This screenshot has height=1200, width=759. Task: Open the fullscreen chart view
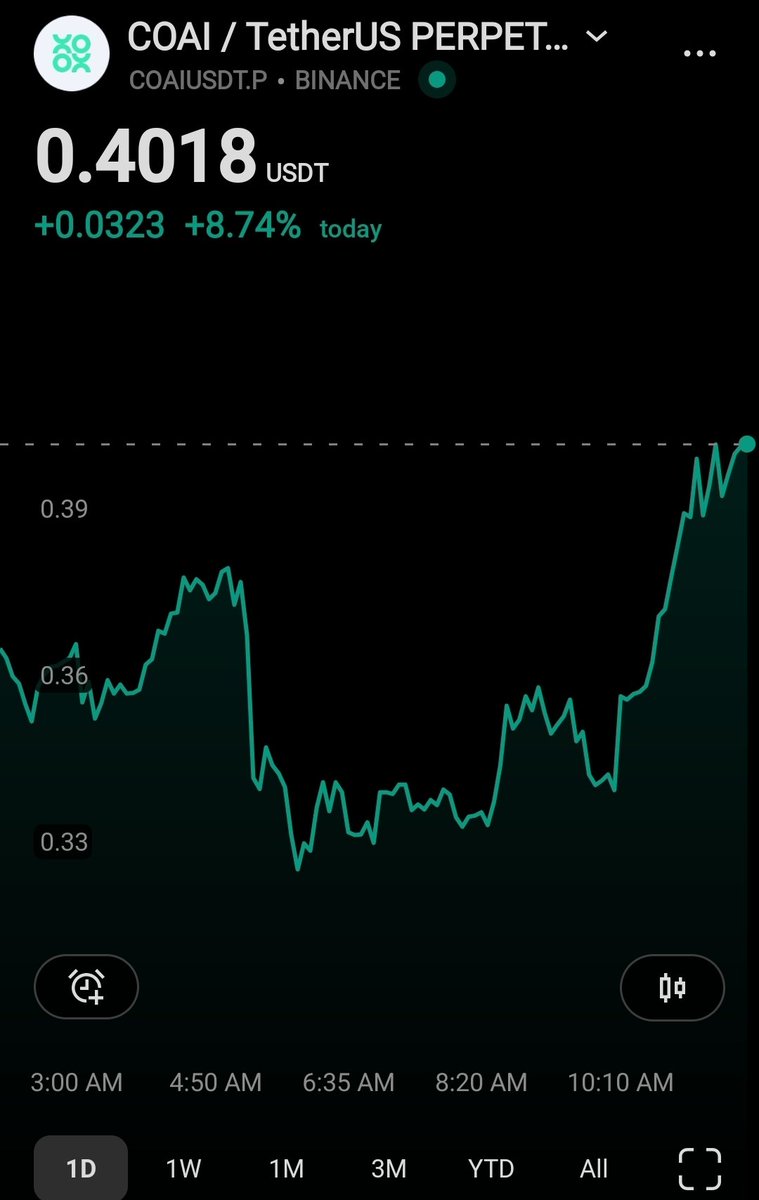coord(700,1168)
